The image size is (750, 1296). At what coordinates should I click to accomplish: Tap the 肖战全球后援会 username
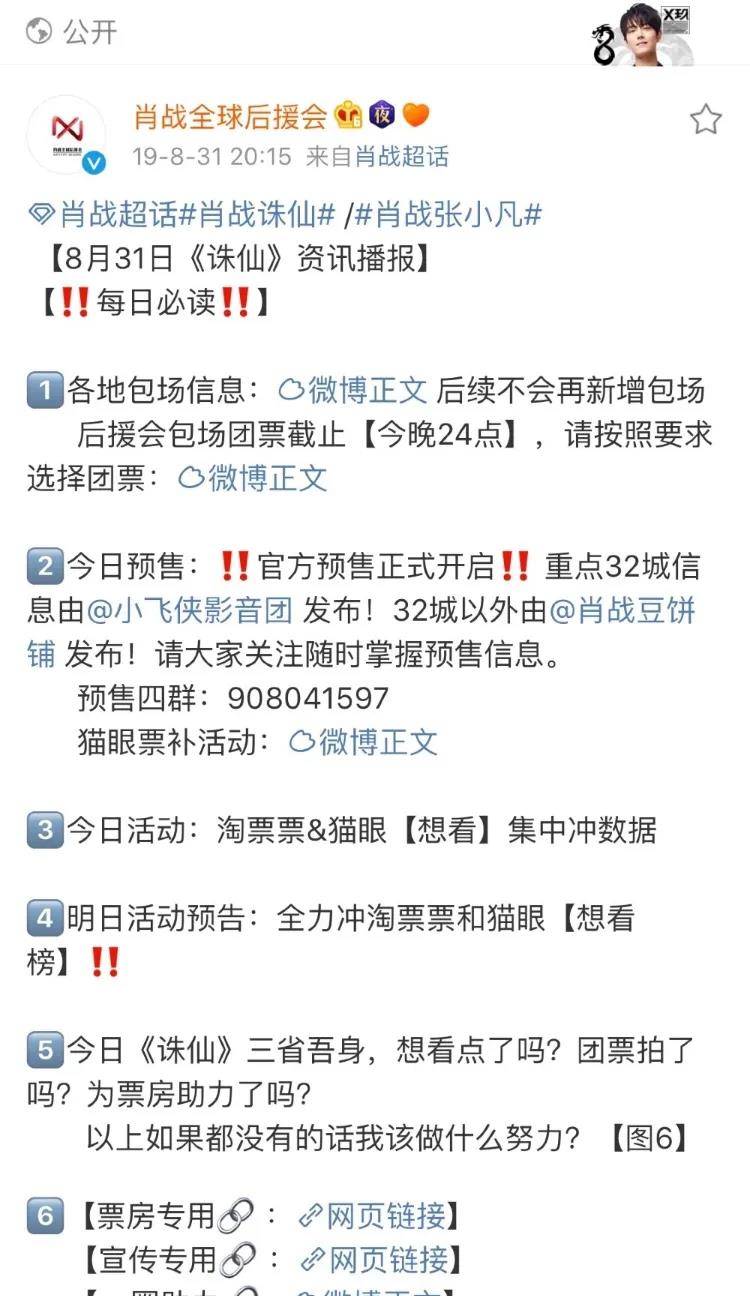point(231,117)
